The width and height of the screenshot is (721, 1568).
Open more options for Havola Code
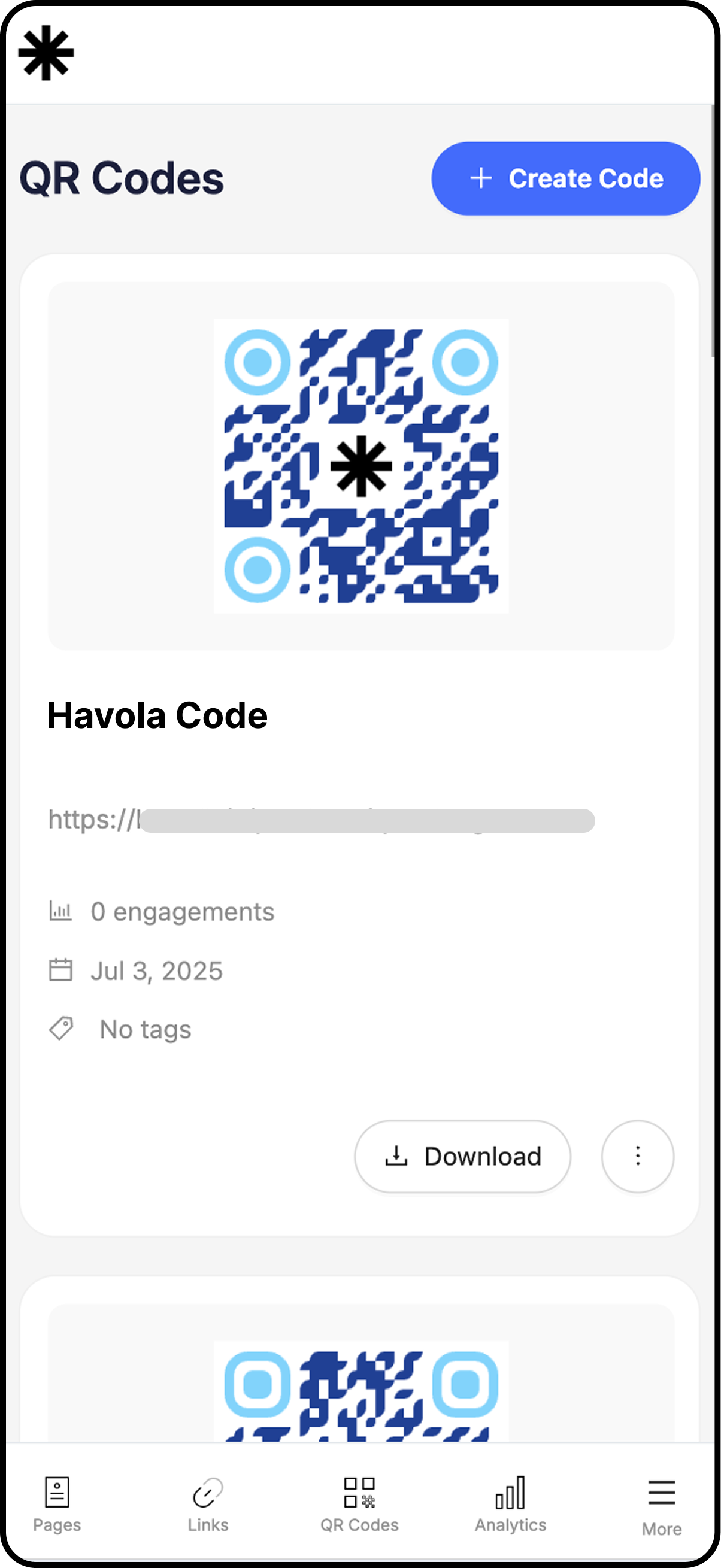637,1156
